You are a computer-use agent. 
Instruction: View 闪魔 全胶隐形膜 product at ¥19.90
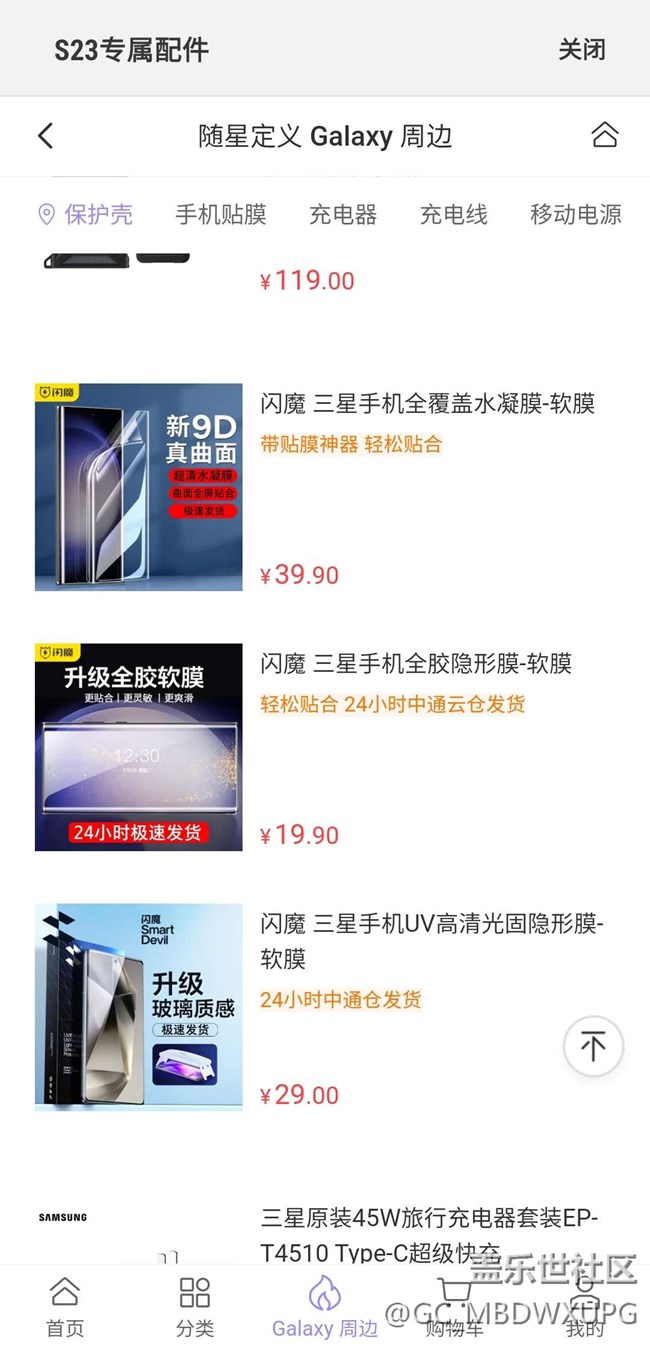(416, 664)
